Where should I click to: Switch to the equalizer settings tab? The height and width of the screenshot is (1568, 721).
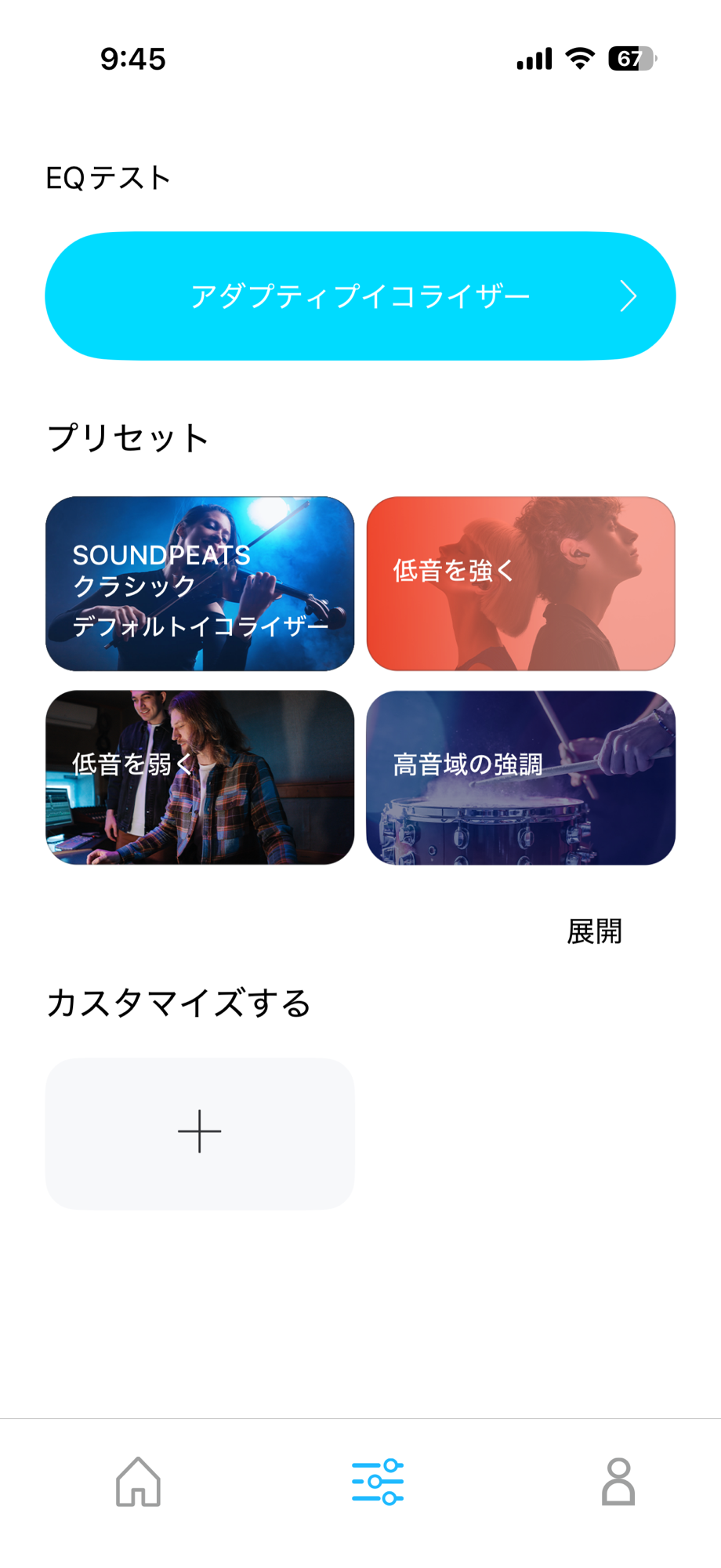coord(378,1482)
